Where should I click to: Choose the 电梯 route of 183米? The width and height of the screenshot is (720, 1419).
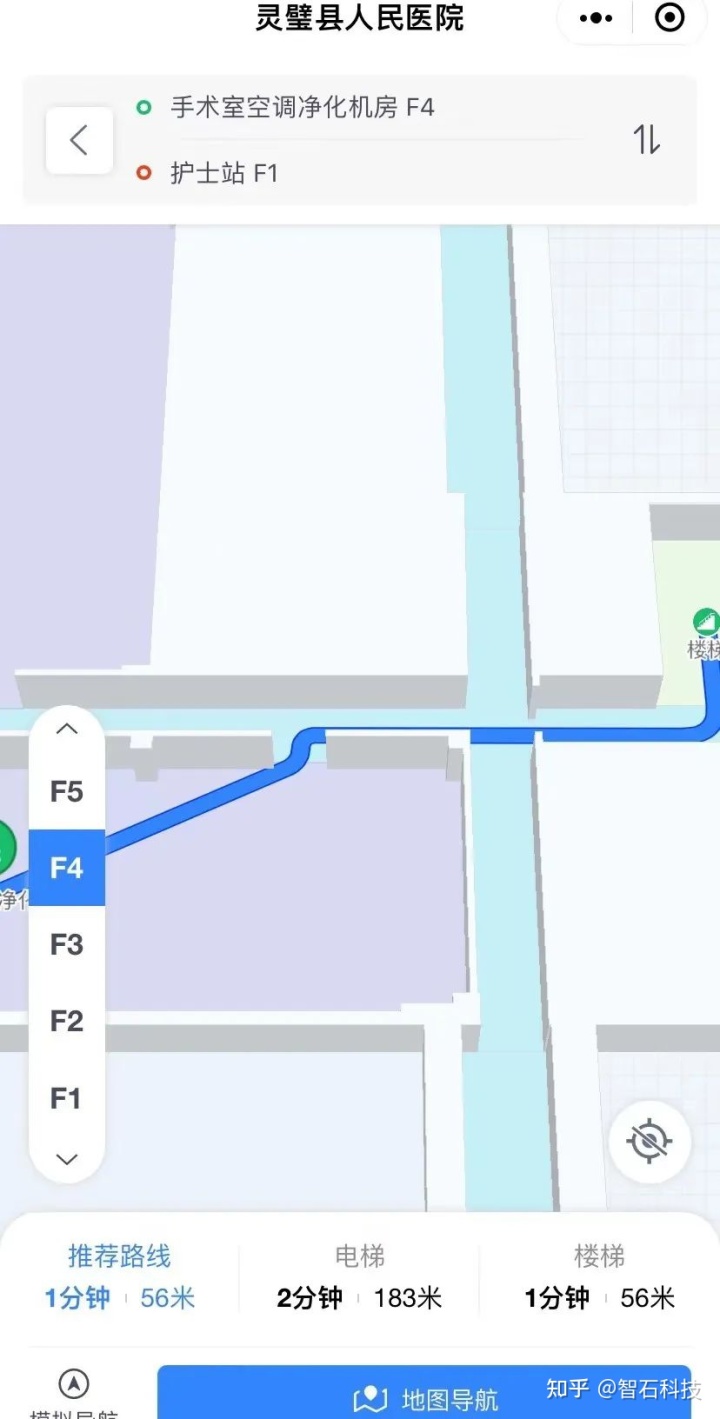click(359, 1278)
